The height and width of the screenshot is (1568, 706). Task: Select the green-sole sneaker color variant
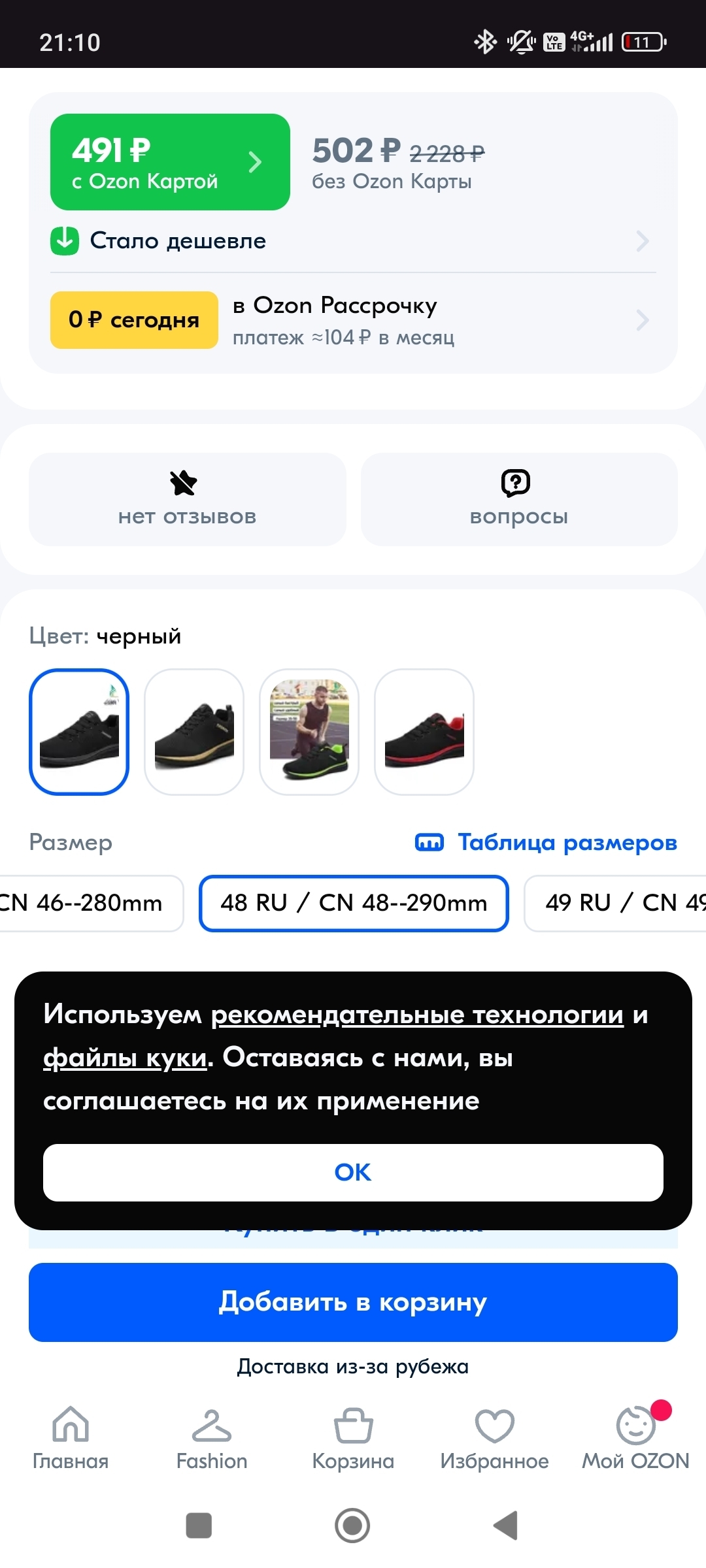pos(309,732)
